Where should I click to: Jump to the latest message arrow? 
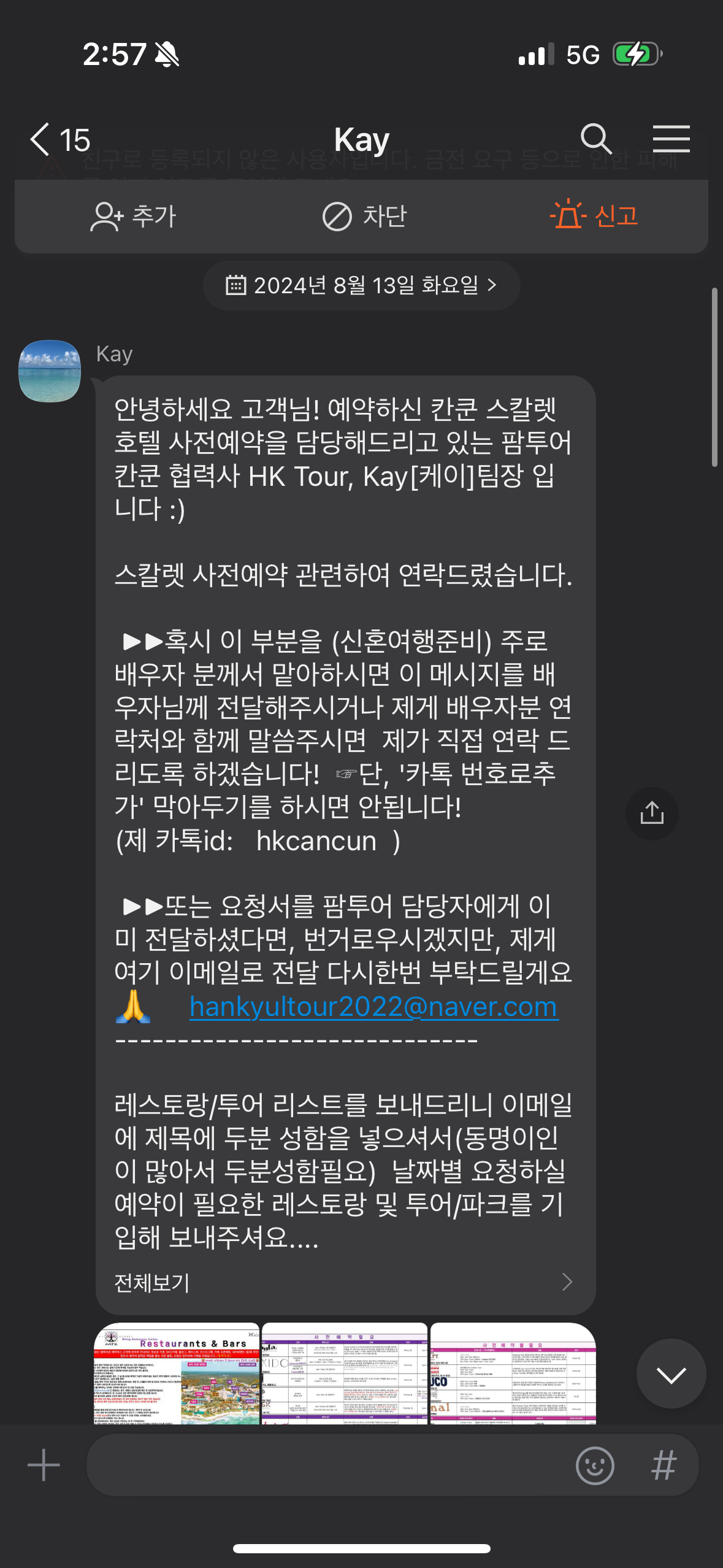coord(671,1374)
